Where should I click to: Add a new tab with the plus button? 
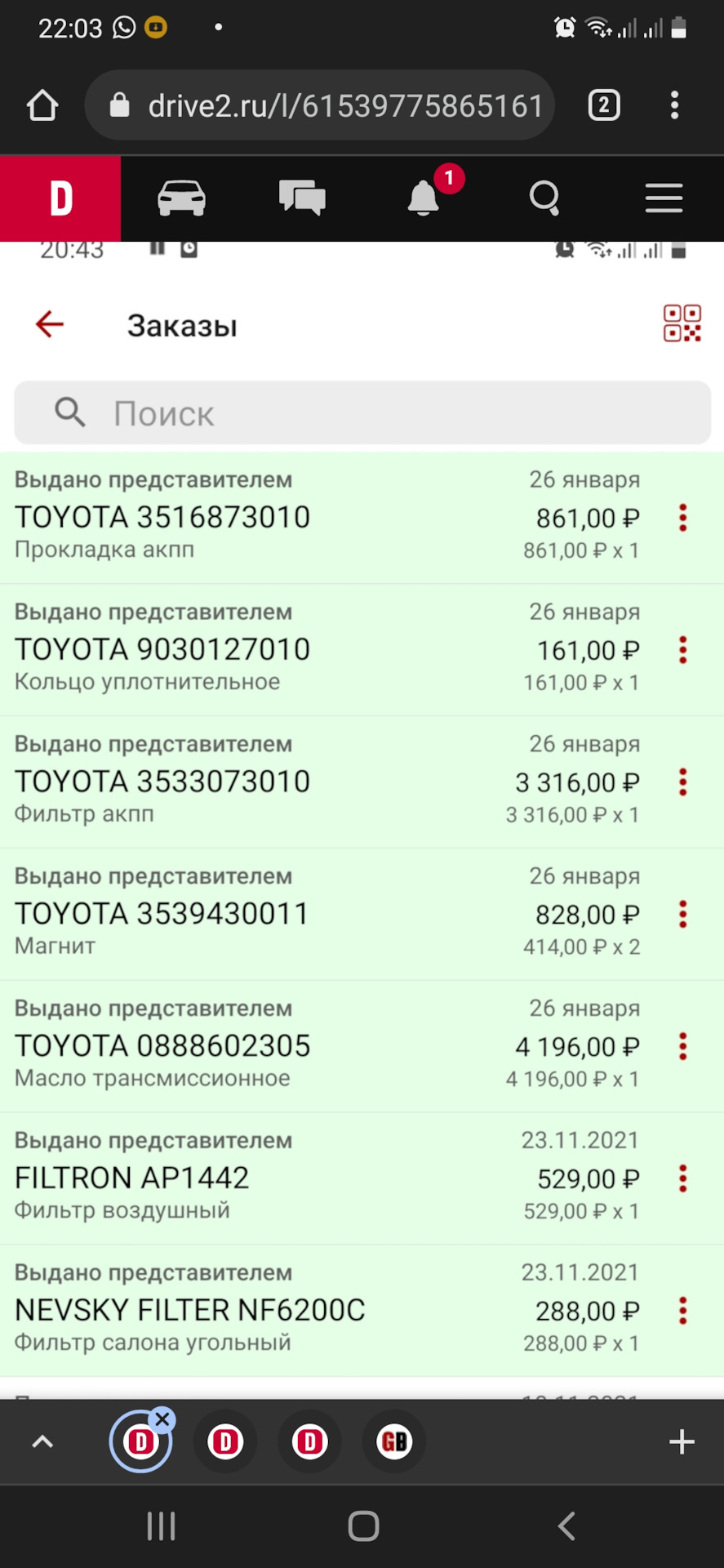(682, 1441)
